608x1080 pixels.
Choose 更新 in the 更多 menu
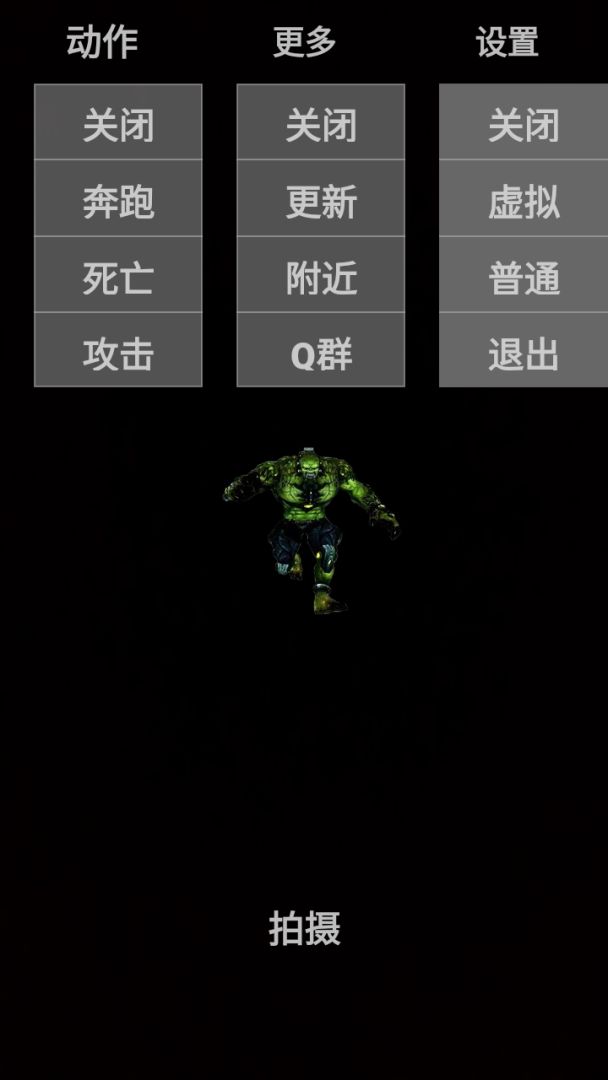pyautogui.click(x=321, y=200)
